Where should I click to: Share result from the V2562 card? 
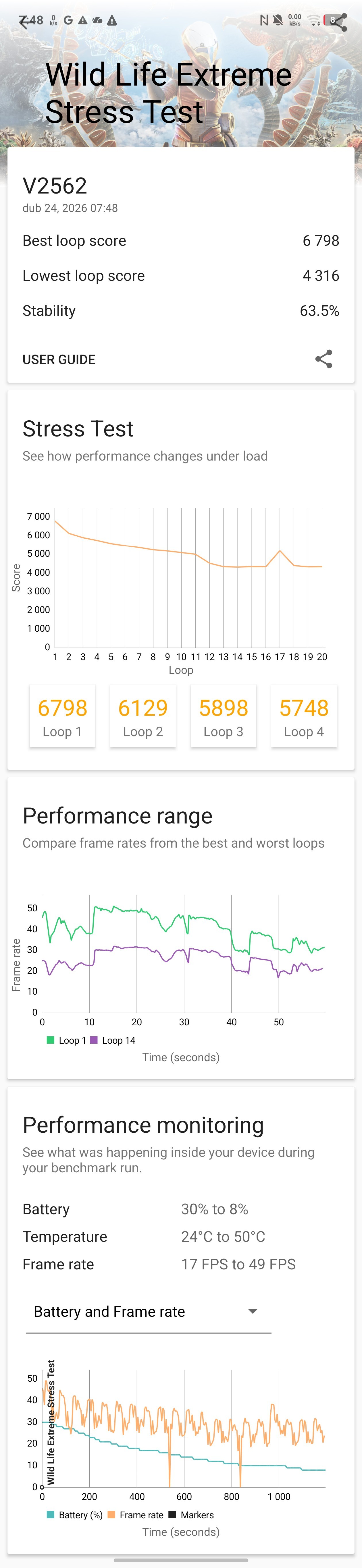click(324, 359)
